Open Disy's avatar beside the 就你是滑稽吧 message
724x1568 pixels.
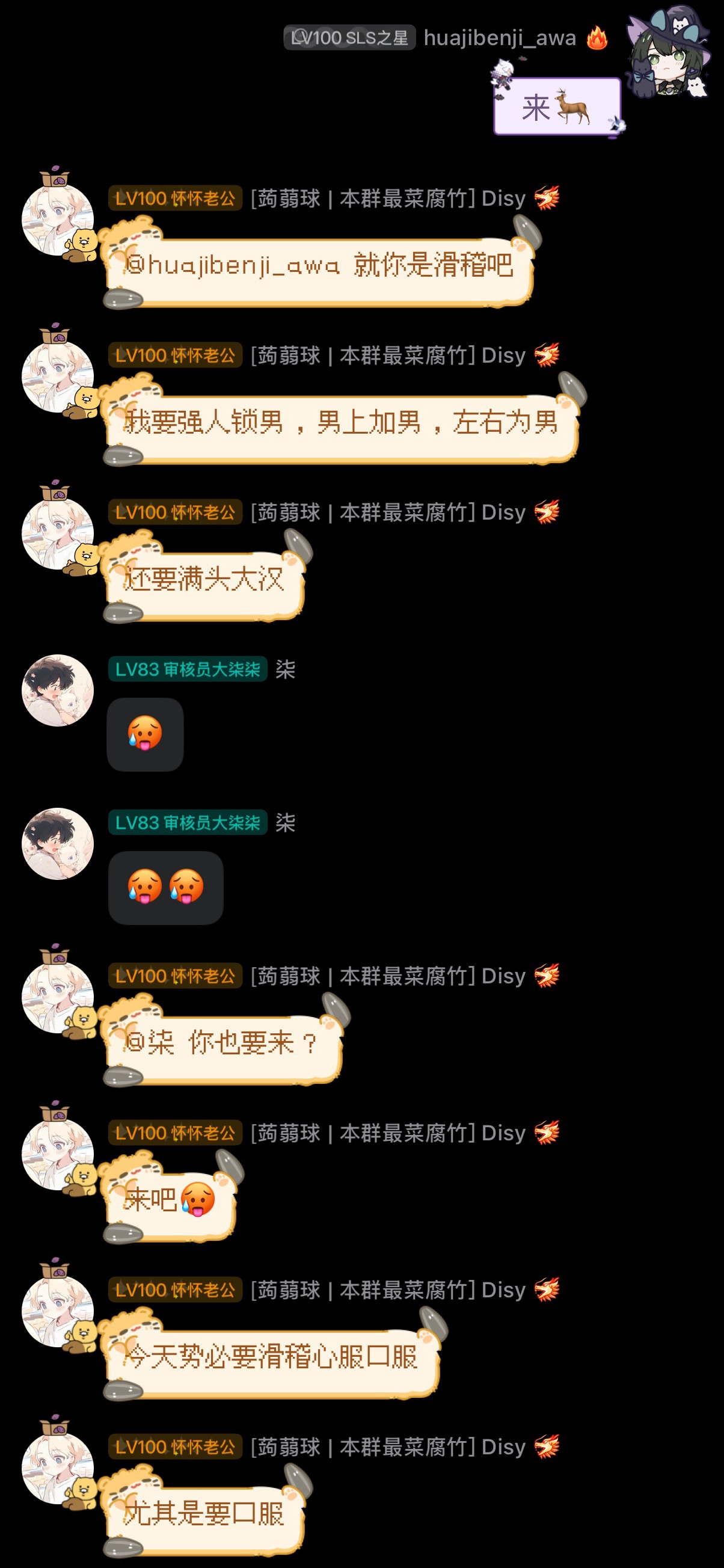pyautogui.click(x=57, y=218)
